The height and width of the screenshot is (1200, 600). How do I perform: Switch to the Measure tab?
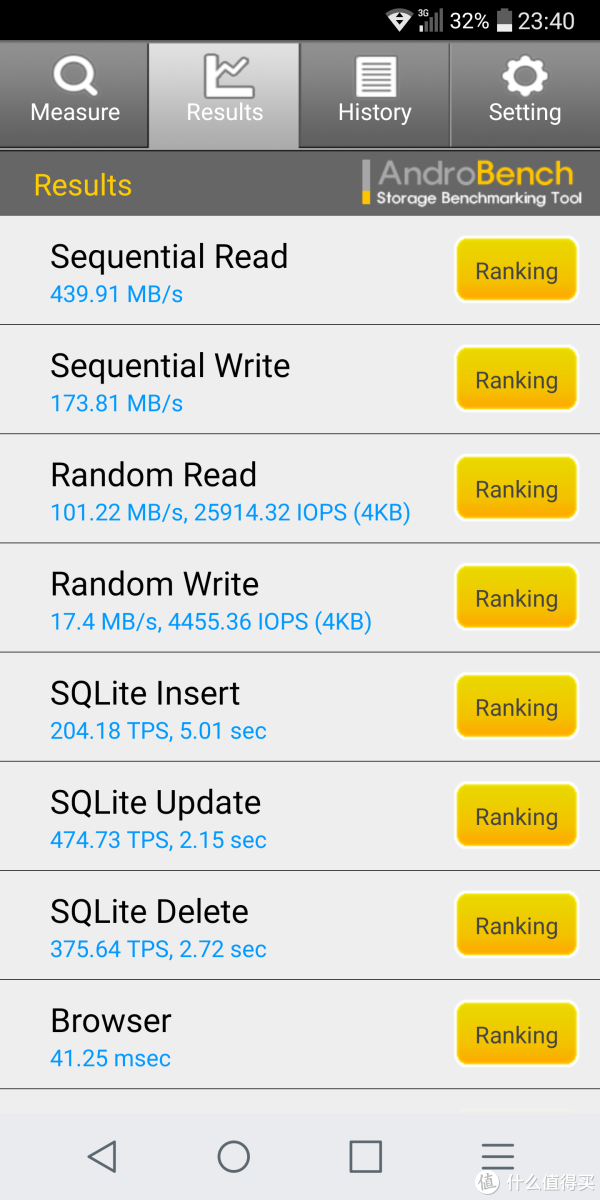coord(75,94)
